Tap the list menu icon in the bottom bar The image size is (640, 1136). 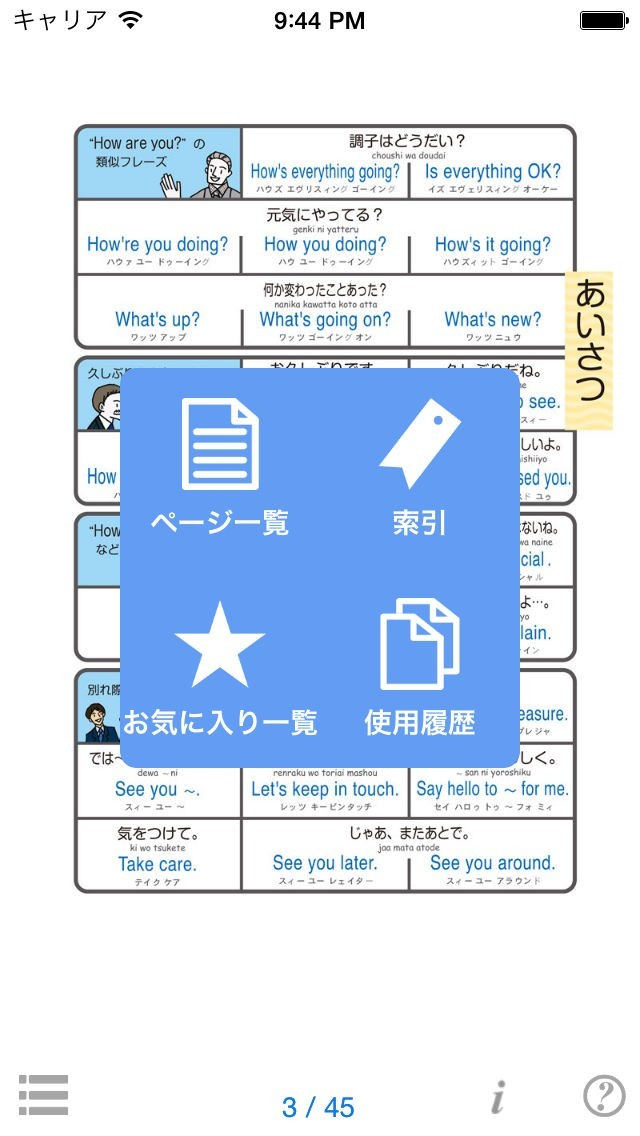(43, 1095)
